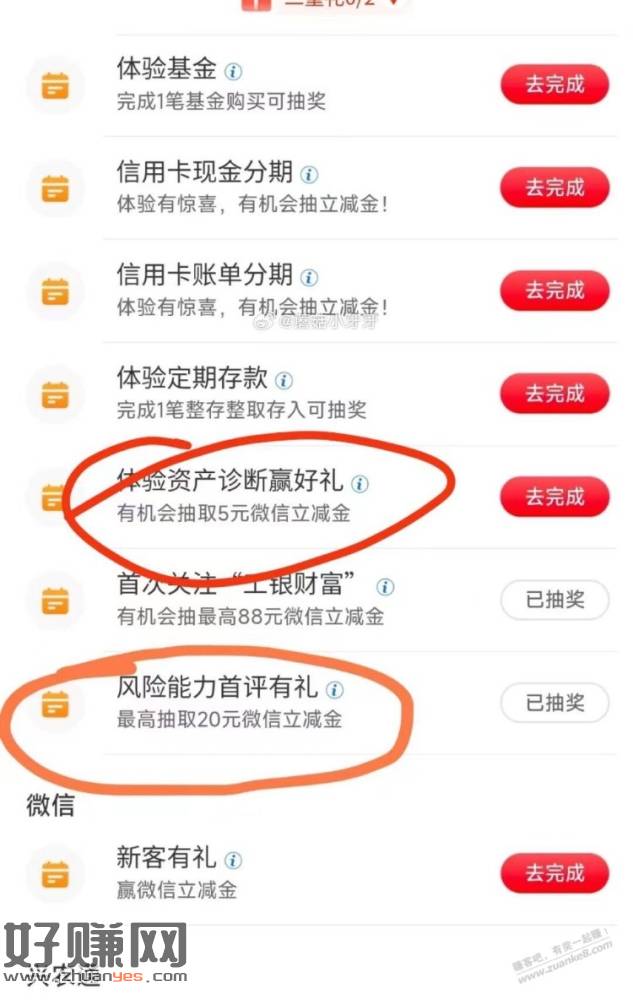Open info icon beside 体验资产诊断赢好礼
The width and height of the screenshot is (633, 1000).
coord(360,484)
